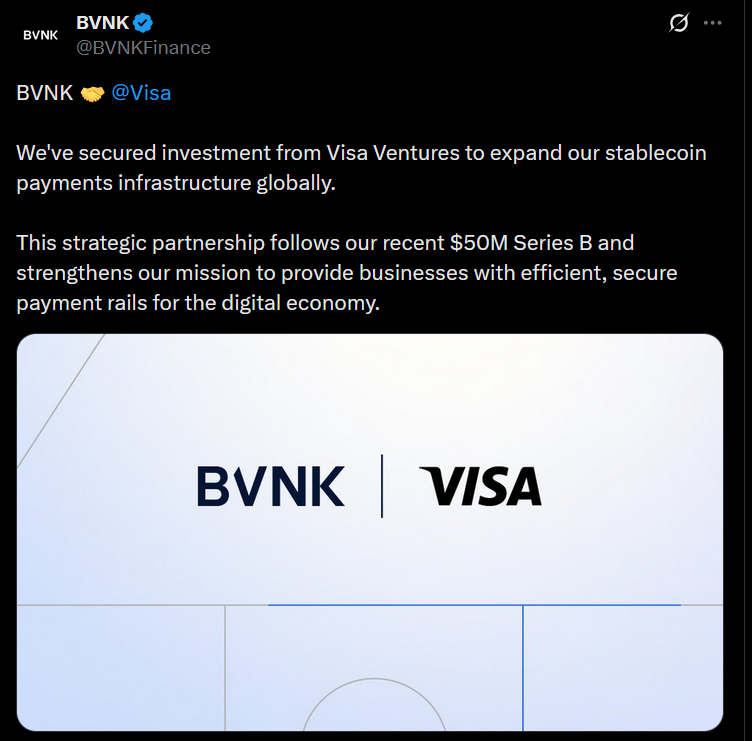This screenshot has height=741, width=752.
Task: Open the three-dot overflow menu
Action: [x=712, y=23]
